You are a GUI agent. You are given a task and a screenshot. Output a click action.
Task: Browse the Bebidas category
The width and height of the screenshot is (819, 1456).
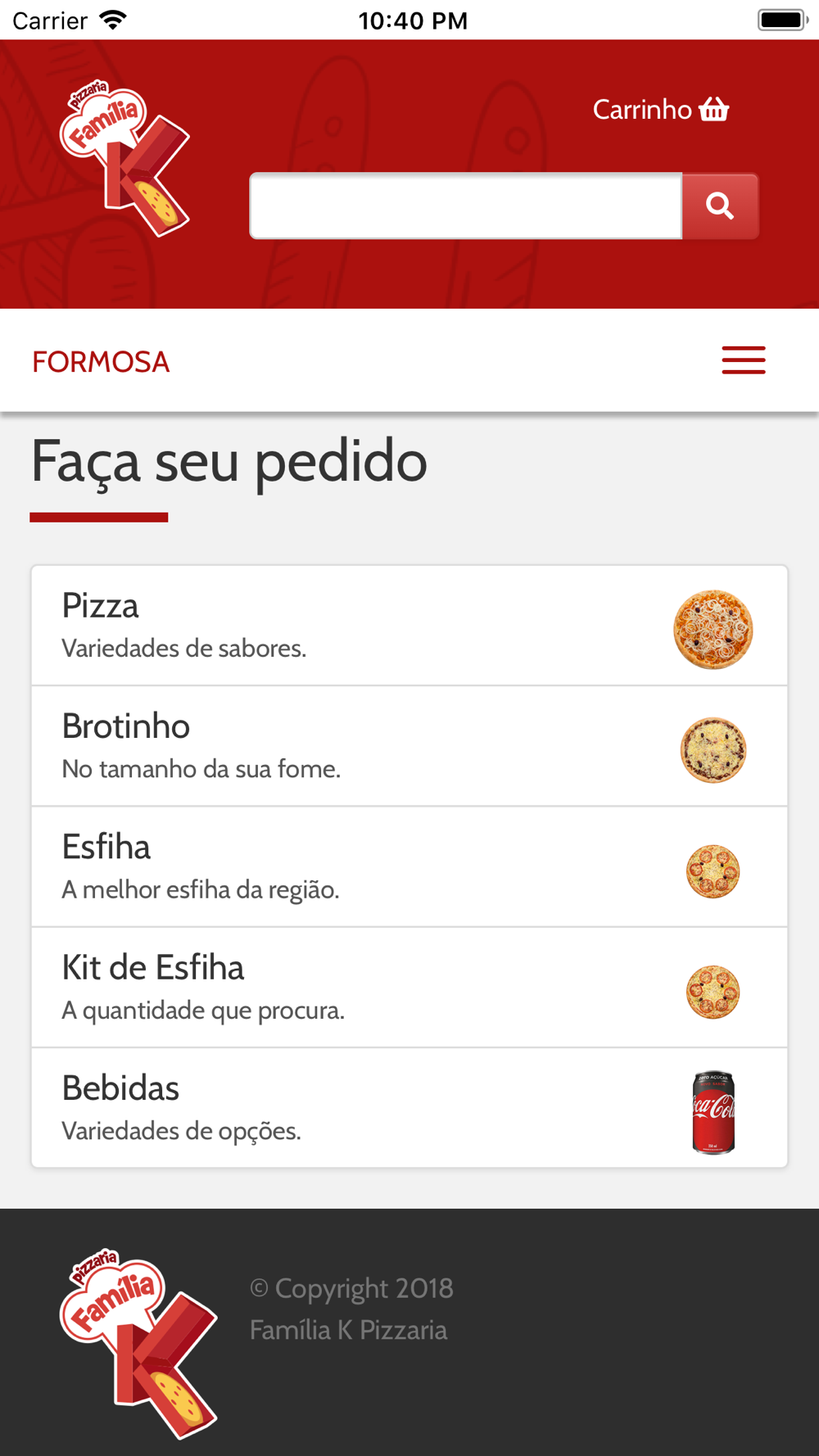[x=409, y=1107]
